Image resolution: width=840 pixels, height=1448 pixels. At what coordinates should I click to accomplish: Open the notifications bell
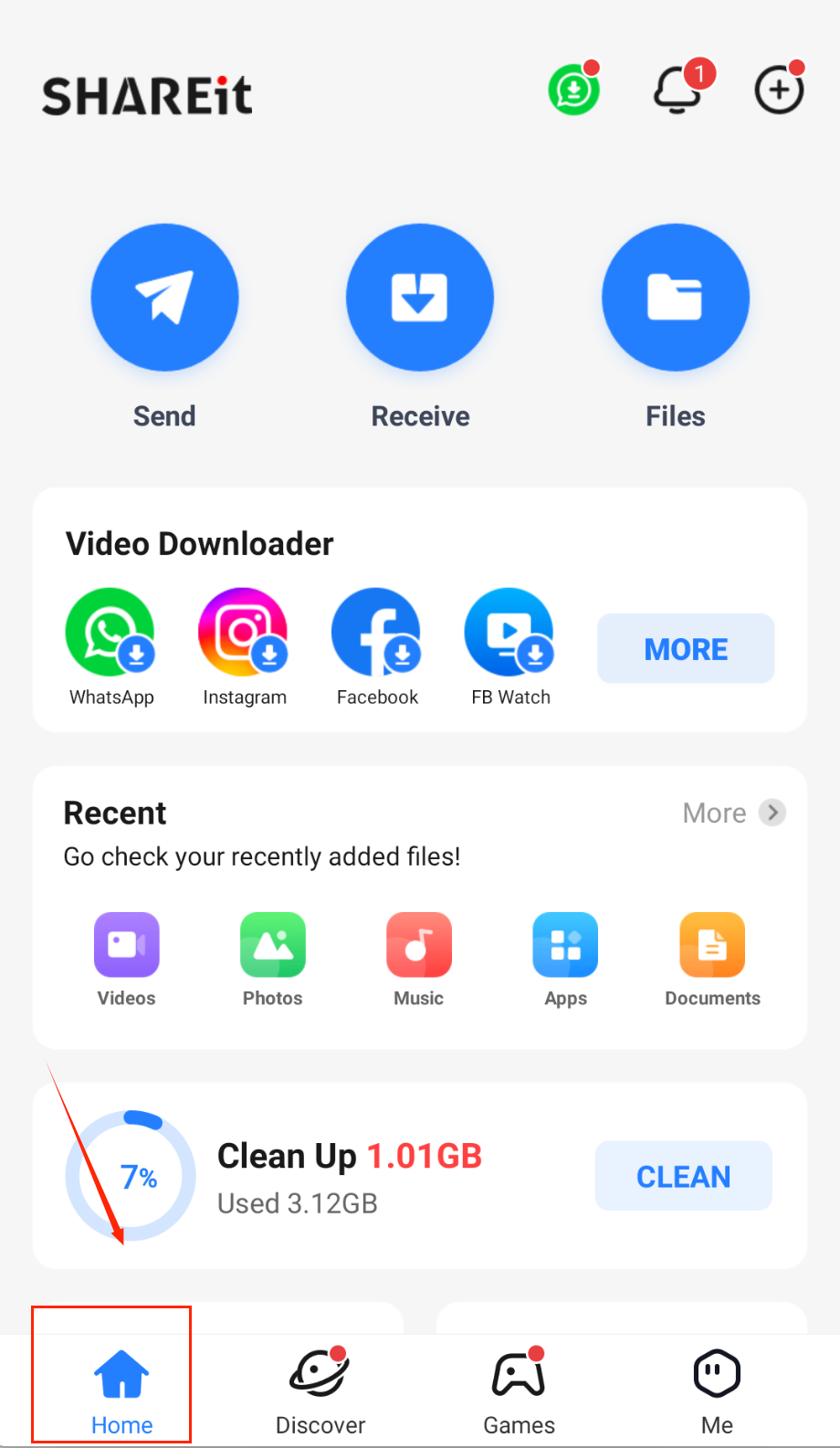tap(678, 90)
